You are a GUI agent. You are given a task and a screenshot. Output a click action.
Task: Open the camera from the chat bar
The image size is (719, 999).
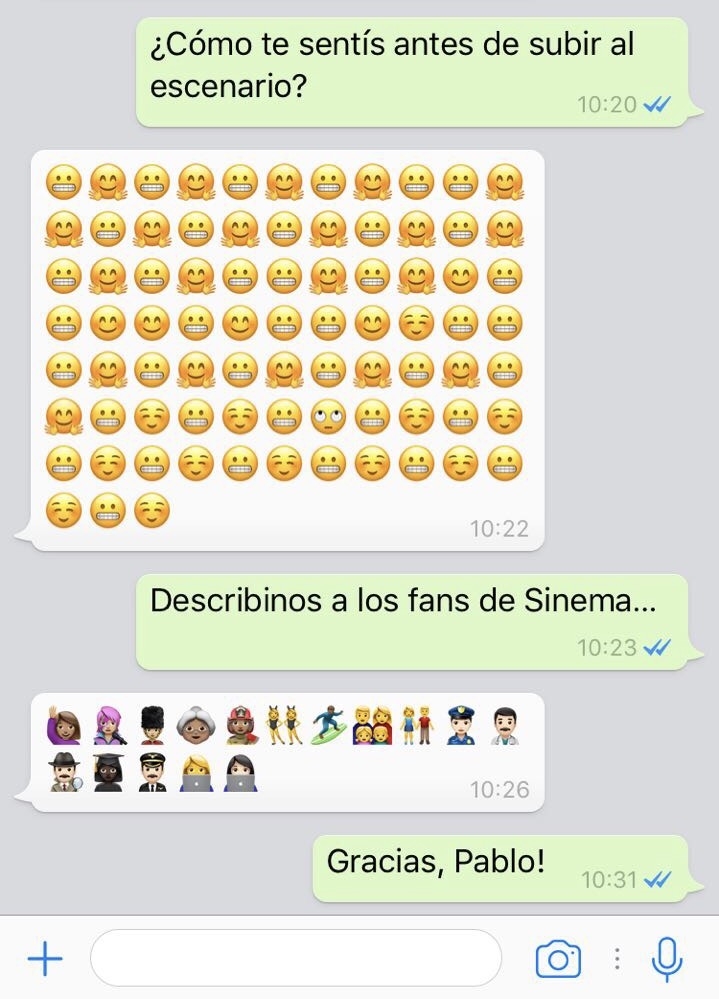pyautogui.click(x=558, y=960)
